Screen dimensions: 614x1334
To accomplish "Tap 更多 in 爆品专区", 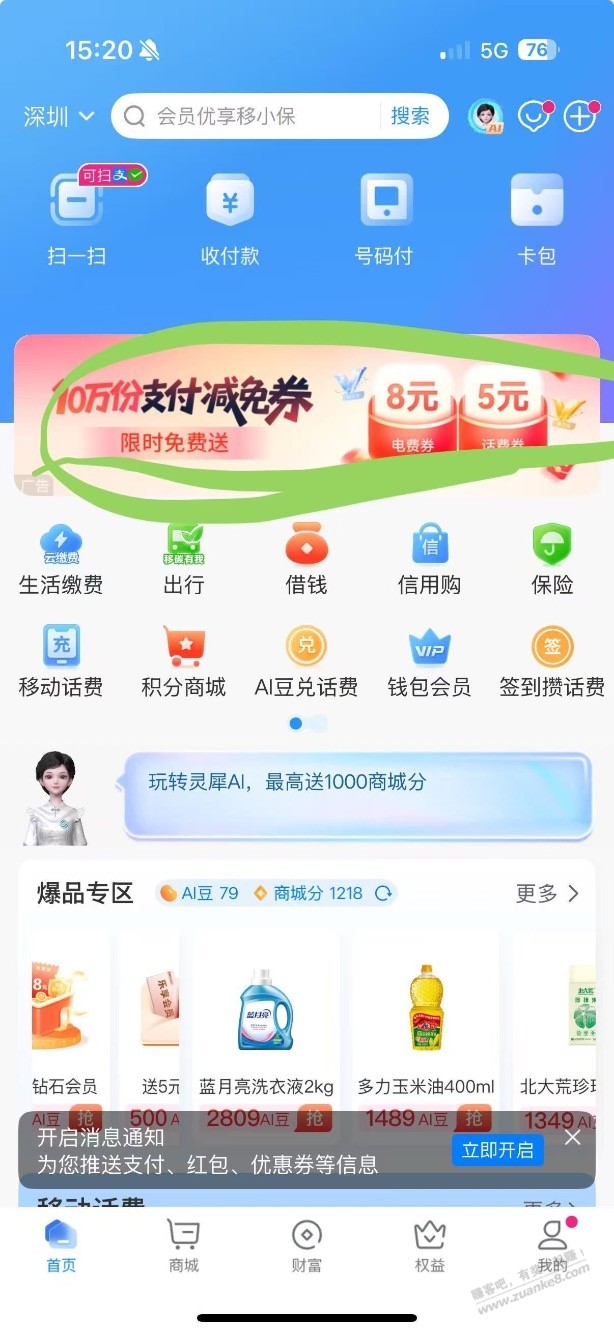I will tap(546, 893).
